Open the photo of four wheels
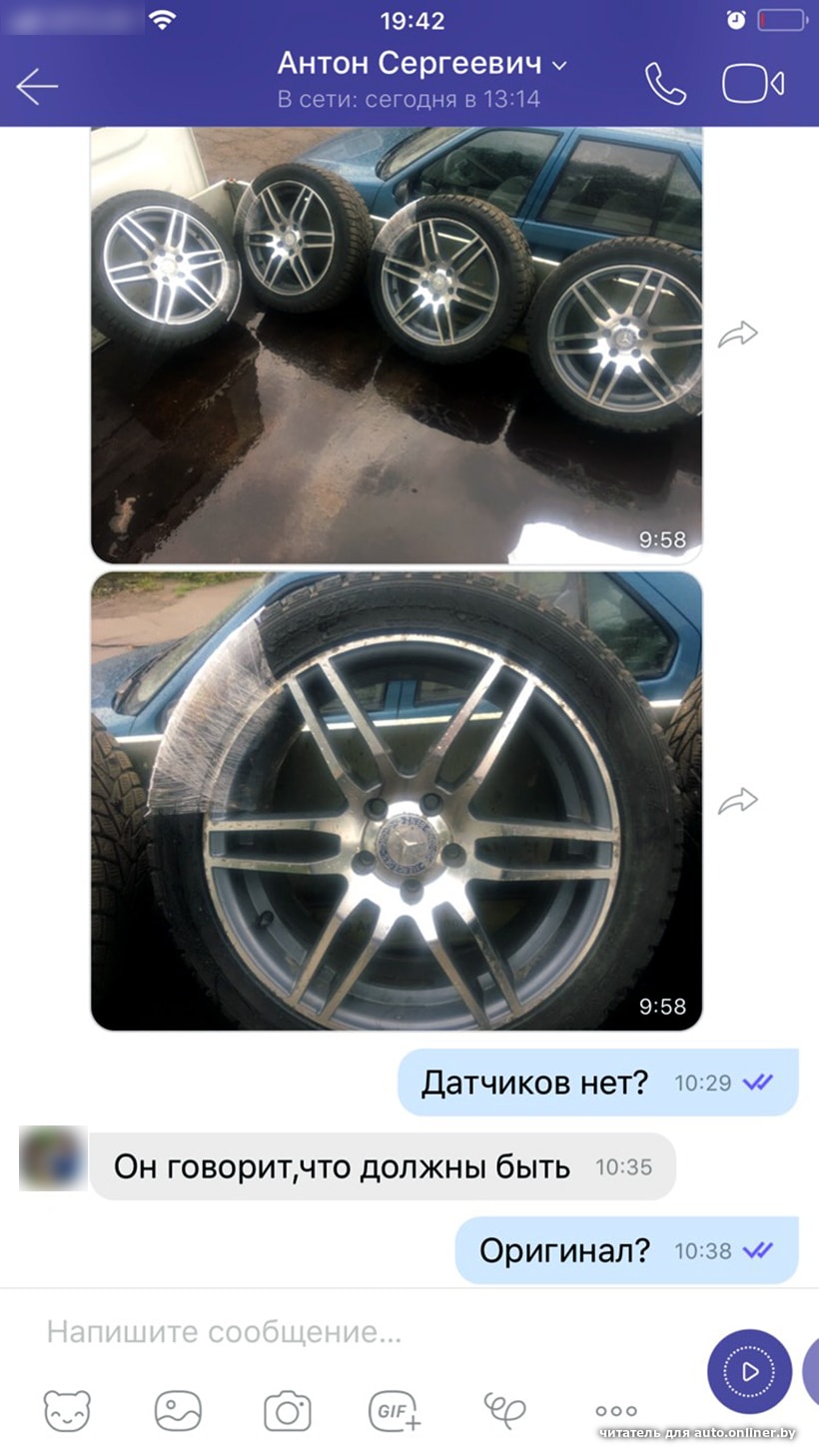The height and width of the screenshot is (1456, 819). click(x=397, y=345)
